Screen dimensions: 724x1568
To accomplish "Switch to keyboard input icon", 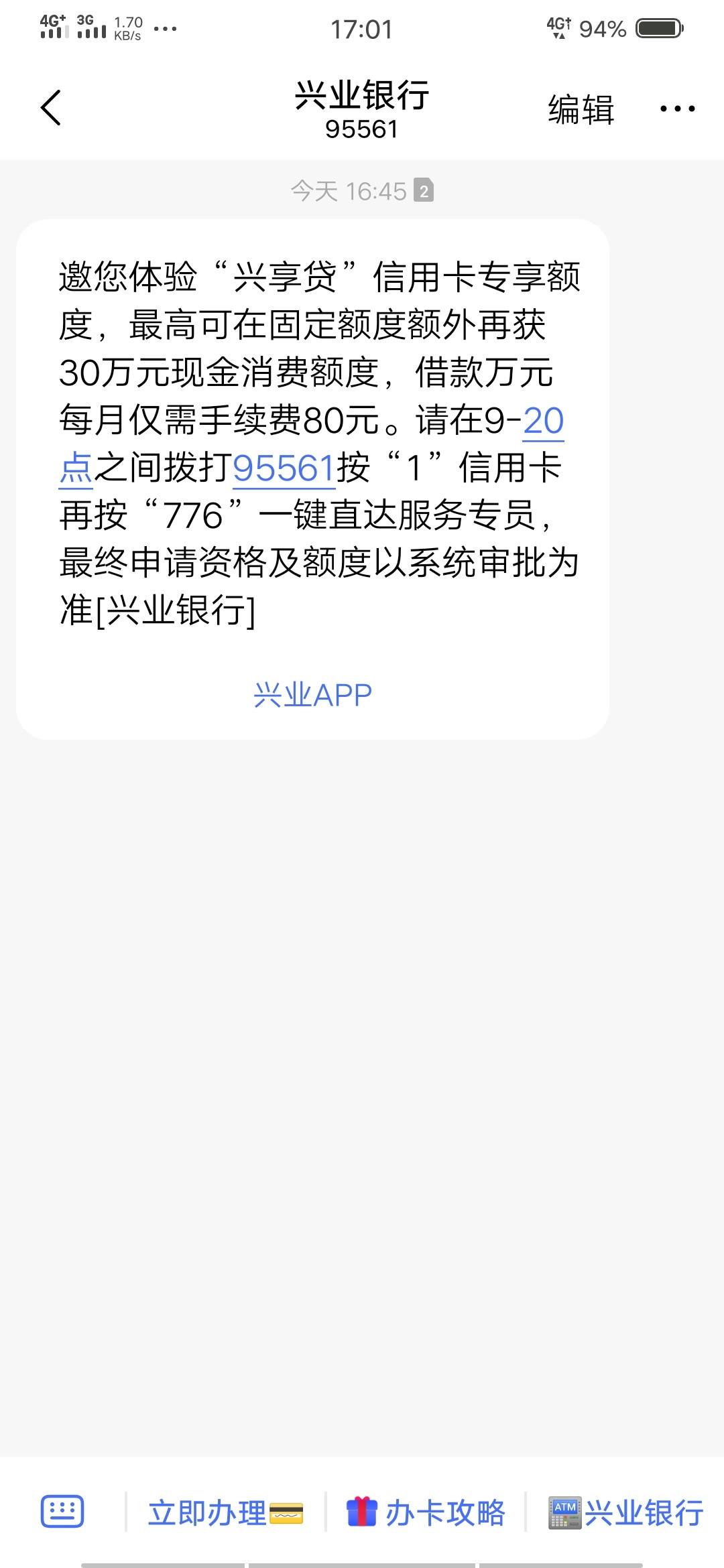I will tap(62, 1512).
